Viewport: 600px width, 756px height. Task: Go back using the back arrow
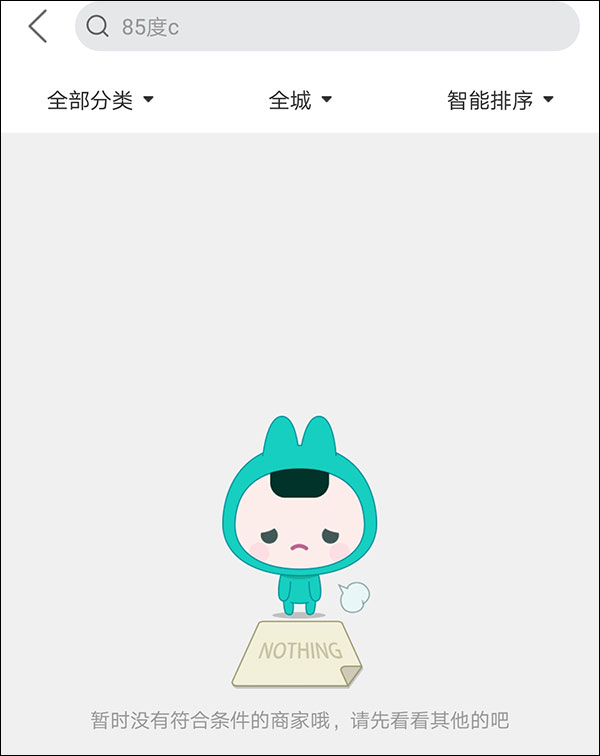tap(38, 27)
